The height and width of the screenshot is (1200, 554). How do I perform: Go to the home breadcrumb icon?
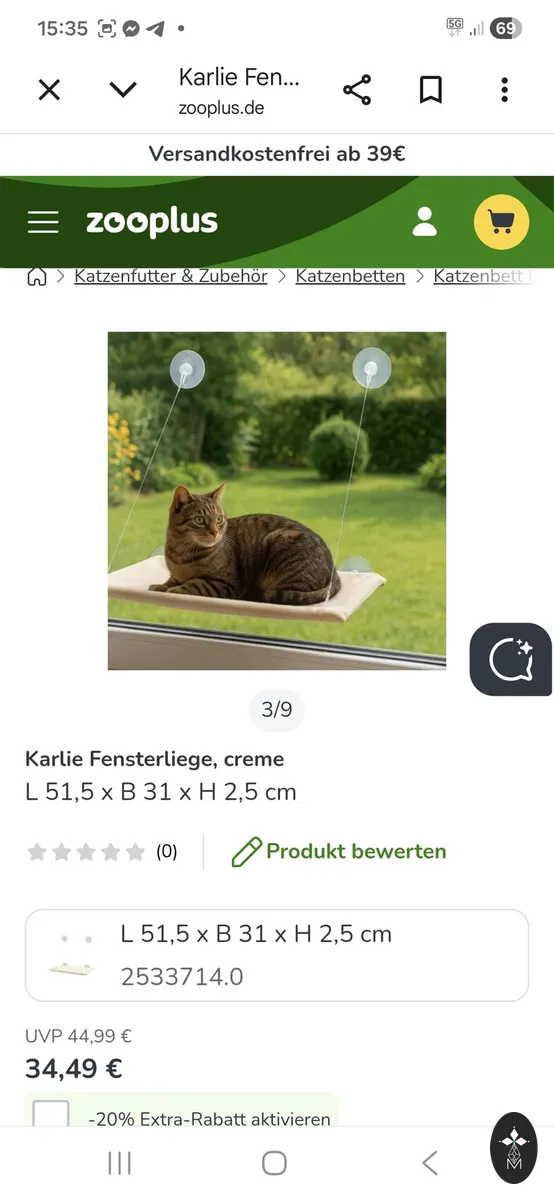[x=37, y=277]
